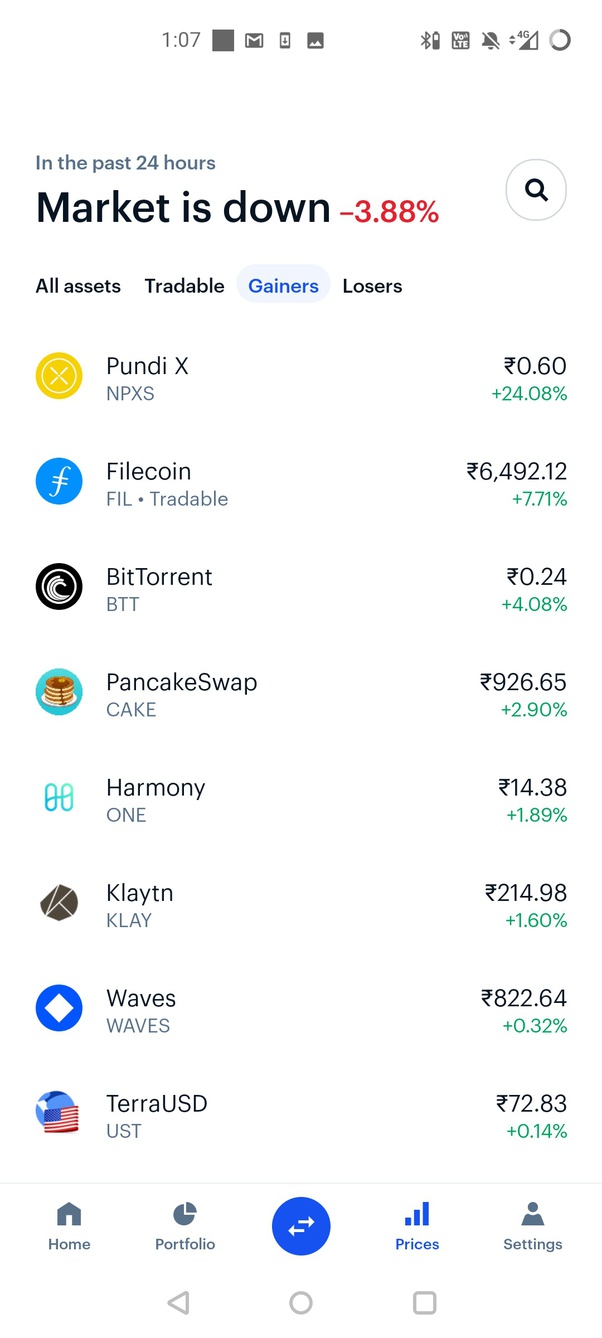Open Harmony ONE details
Viewport: 602px width, 1338px height.
[x=300, y=800]
